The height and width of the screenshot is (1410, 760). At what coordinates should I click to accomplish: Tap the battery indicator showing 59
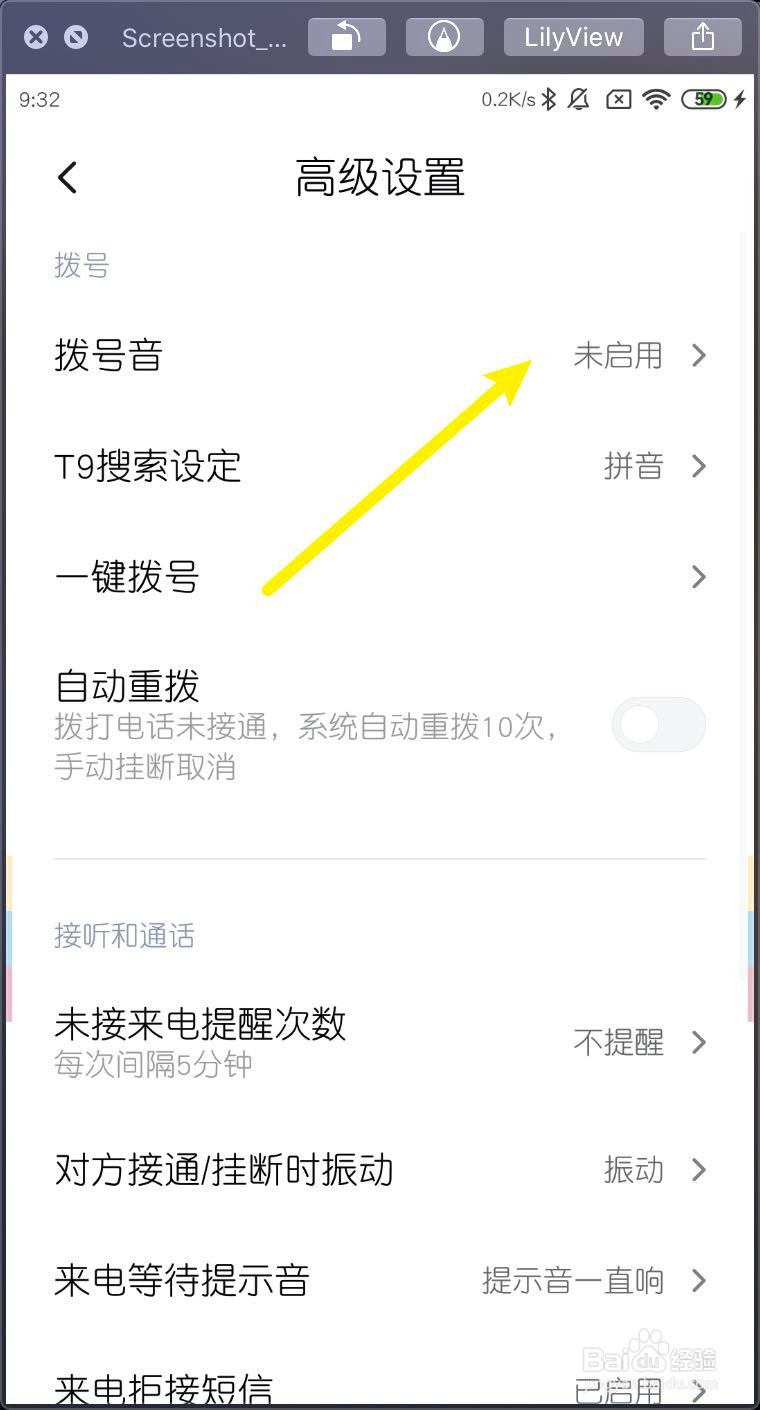point(703,99)
